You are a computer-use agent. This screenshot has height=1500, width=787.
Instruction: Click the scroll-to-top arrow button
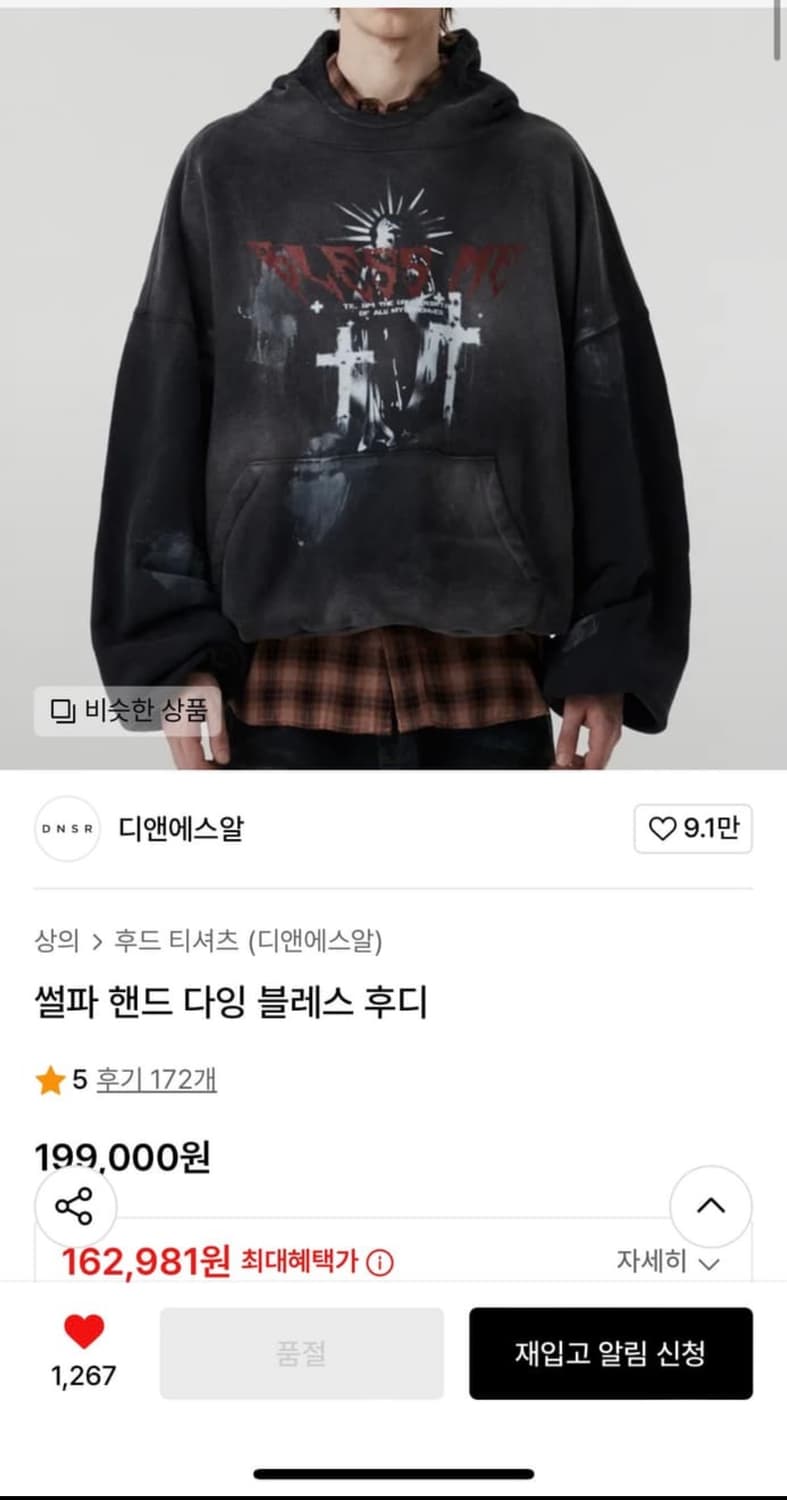(711, 1208)
